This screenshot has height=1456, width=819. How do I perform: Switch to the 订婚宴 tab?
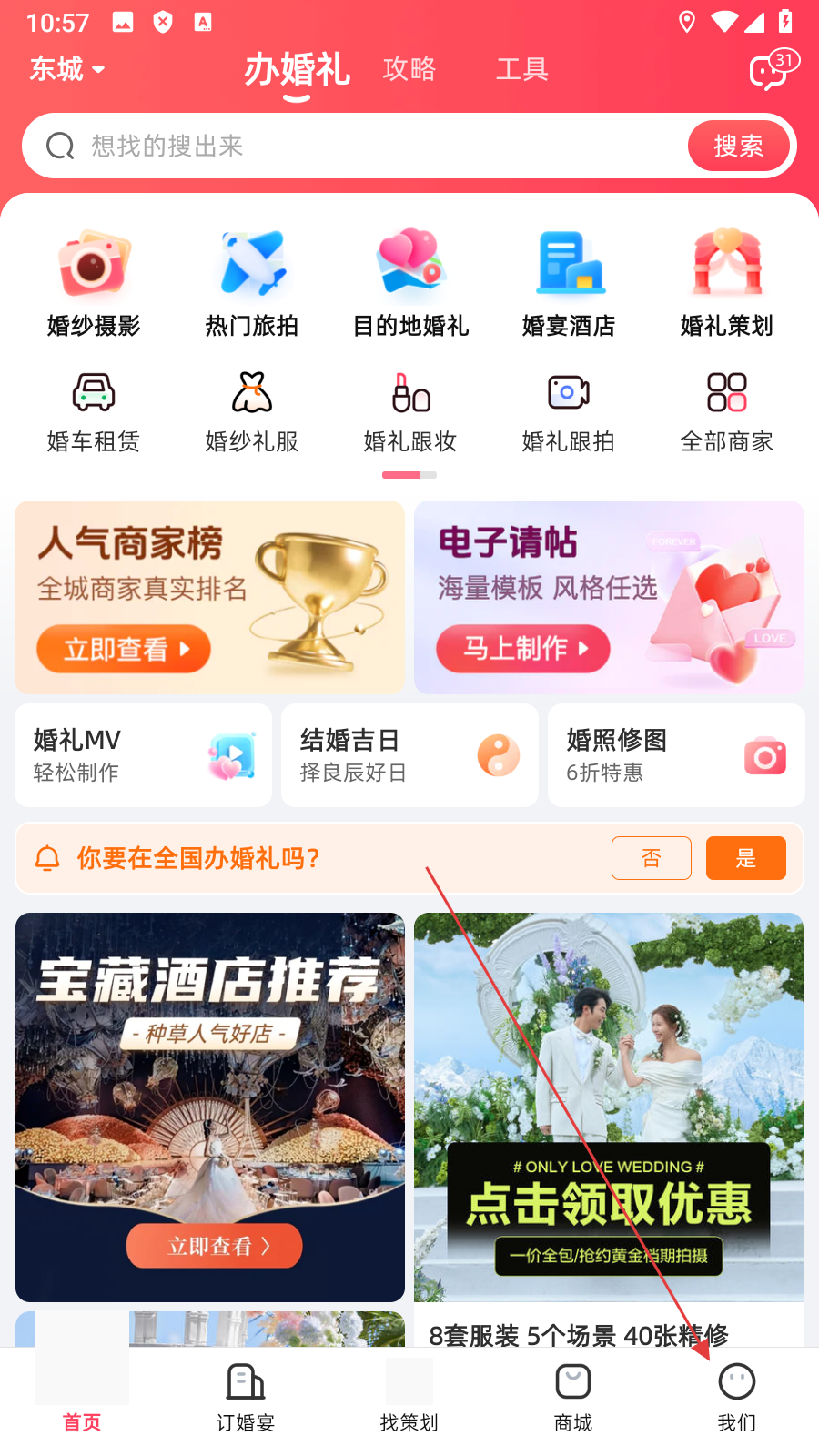(x=245, y=1398)
